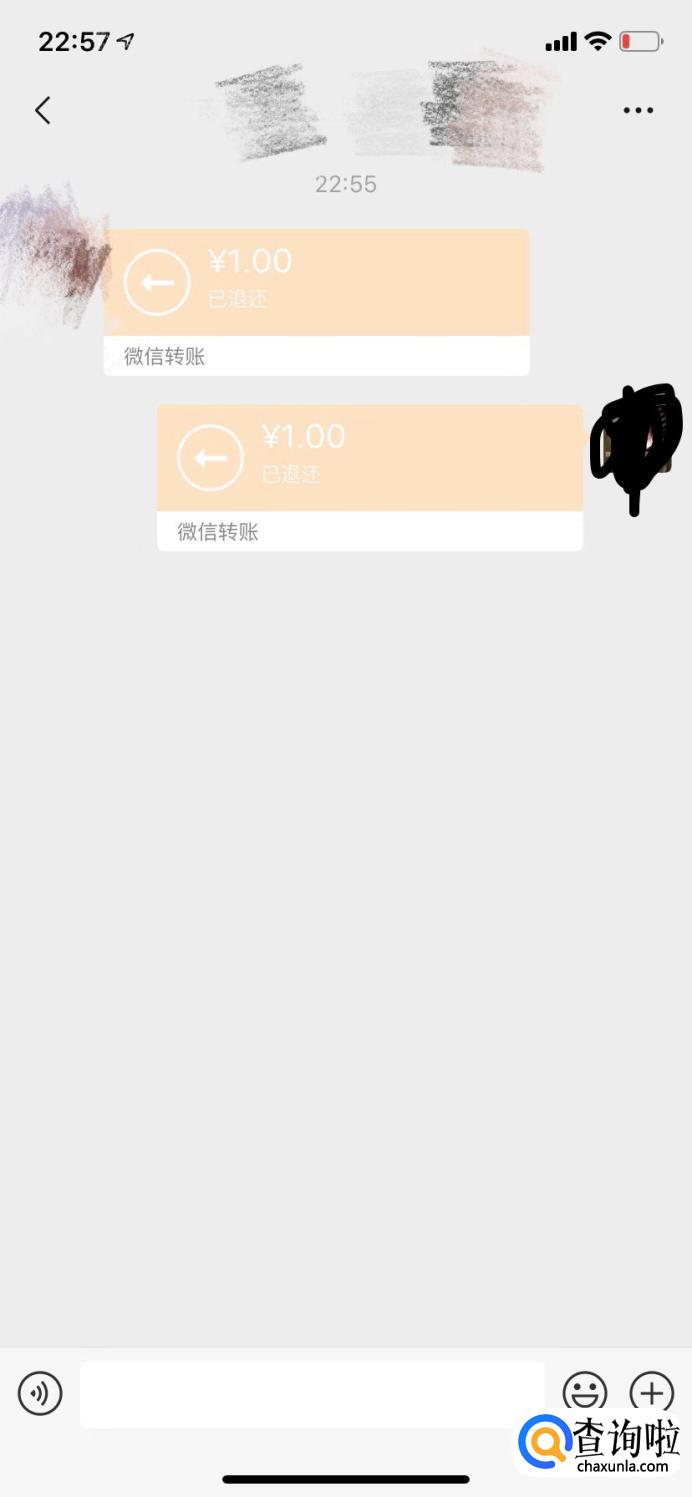Switch to voice message input
The width and height of the screenshot is (692, 1497).
[40, 1393]
